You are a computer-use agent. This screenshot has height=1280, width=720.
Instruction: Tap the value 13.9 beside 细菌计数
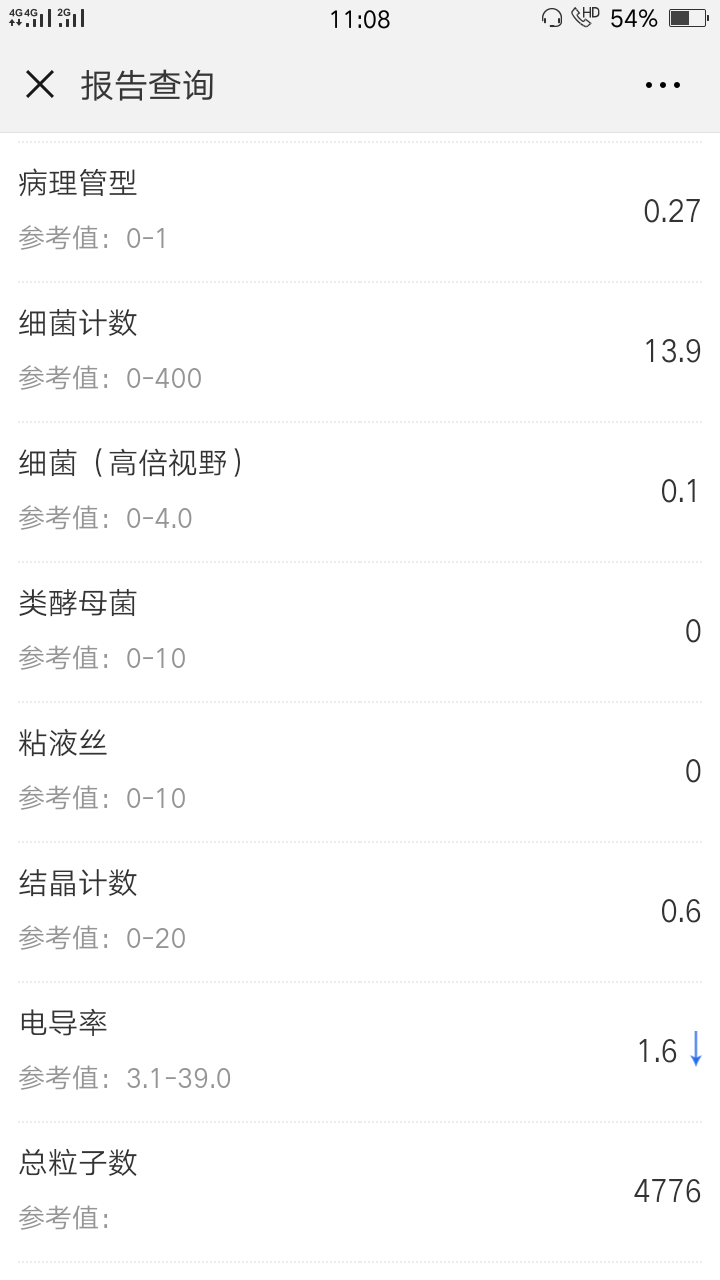click(669, 351)
